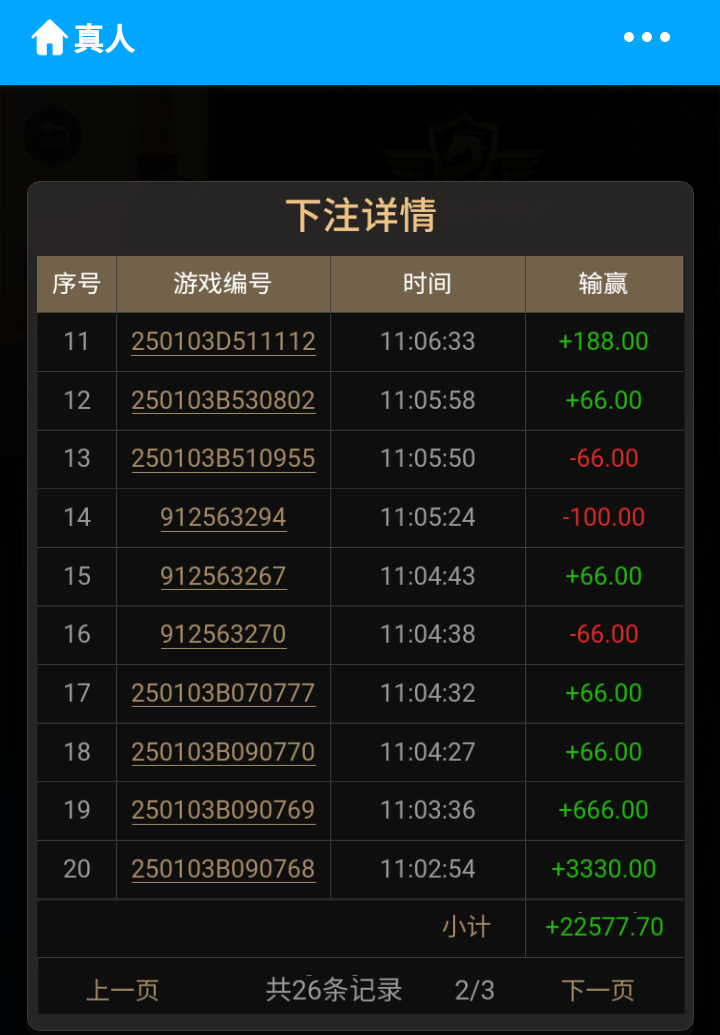Click the 时间 column header
The height and width of the screenshot is (1035, 720).
pyautogui.click(x=425, y=284)
